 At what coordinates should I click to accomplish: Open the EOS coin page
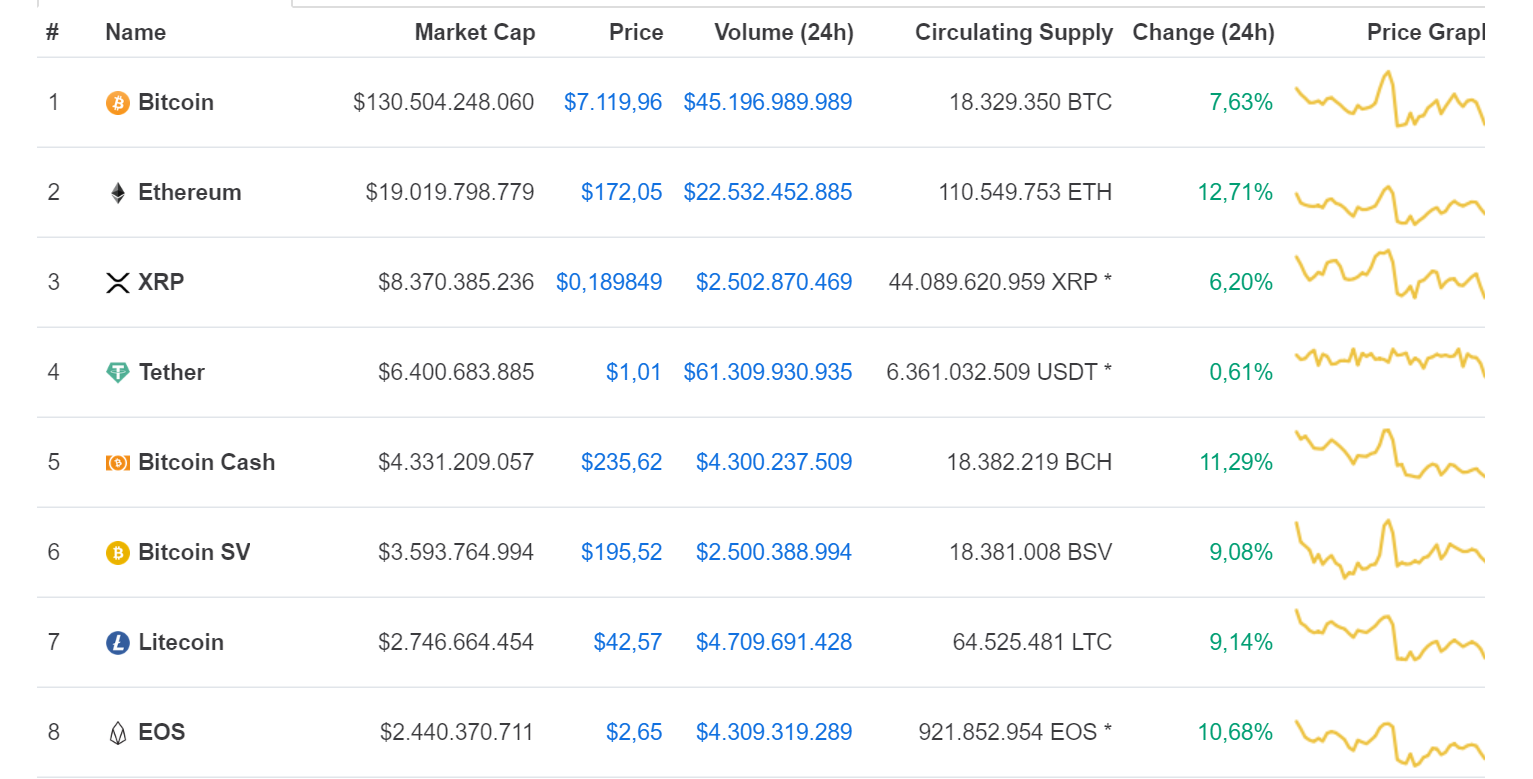(x=161, y=732)
